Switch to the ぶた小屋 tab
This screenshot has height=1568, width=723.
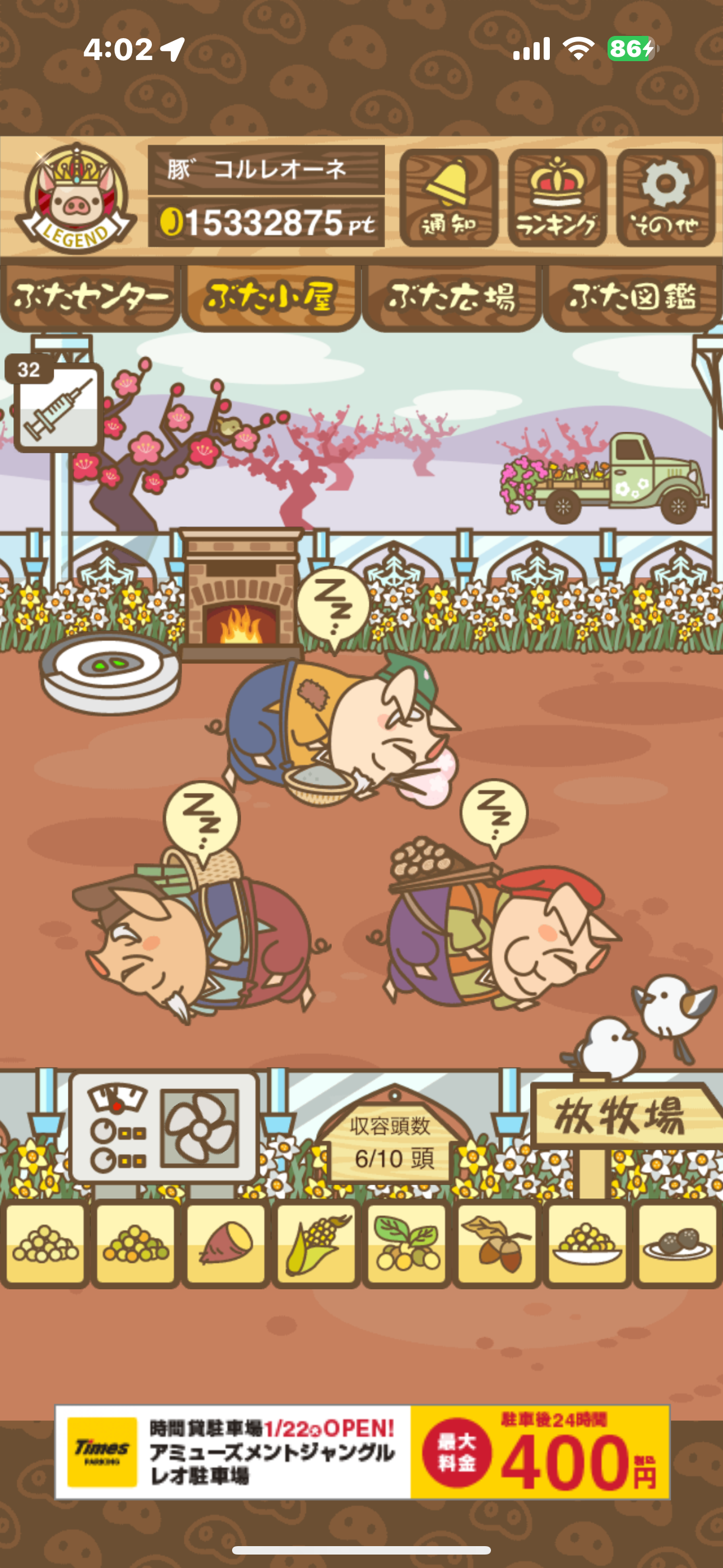(x=270, y=298)
